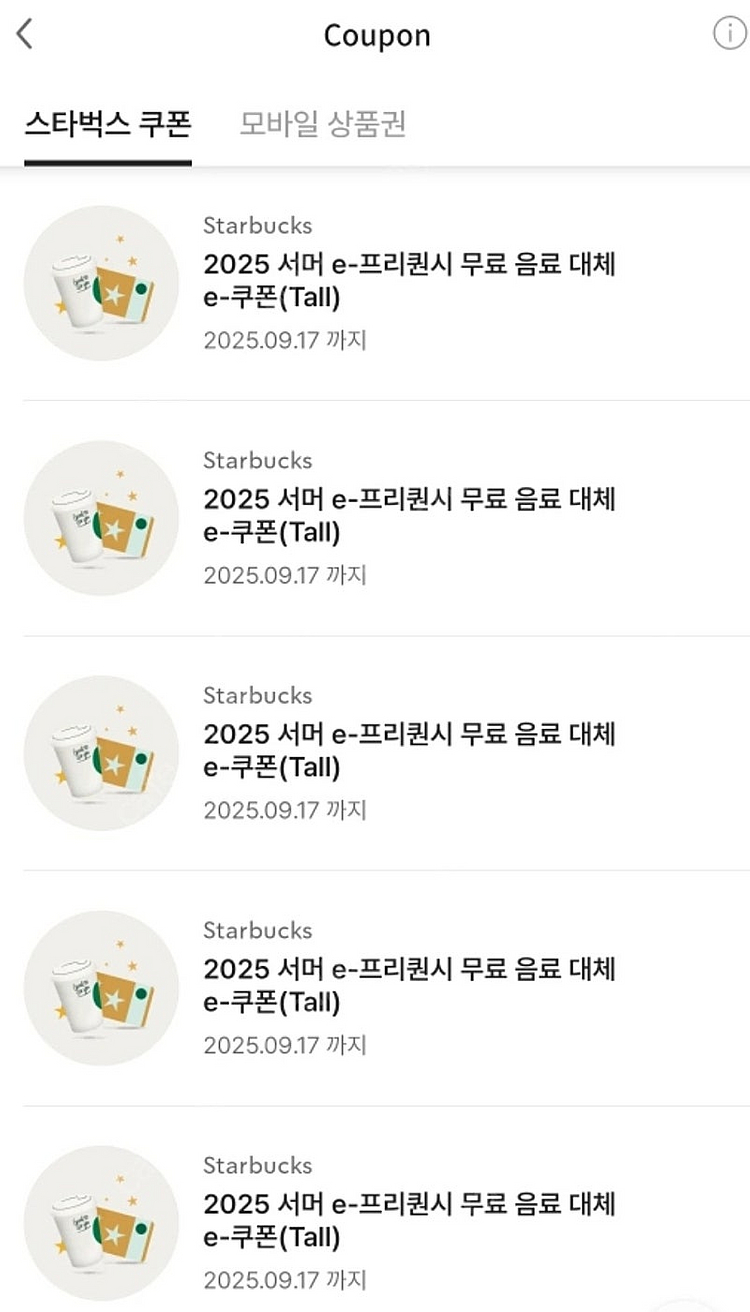The image size is (750, 1312).
Task: Open the coupon information icon
Action: (729, 34)
